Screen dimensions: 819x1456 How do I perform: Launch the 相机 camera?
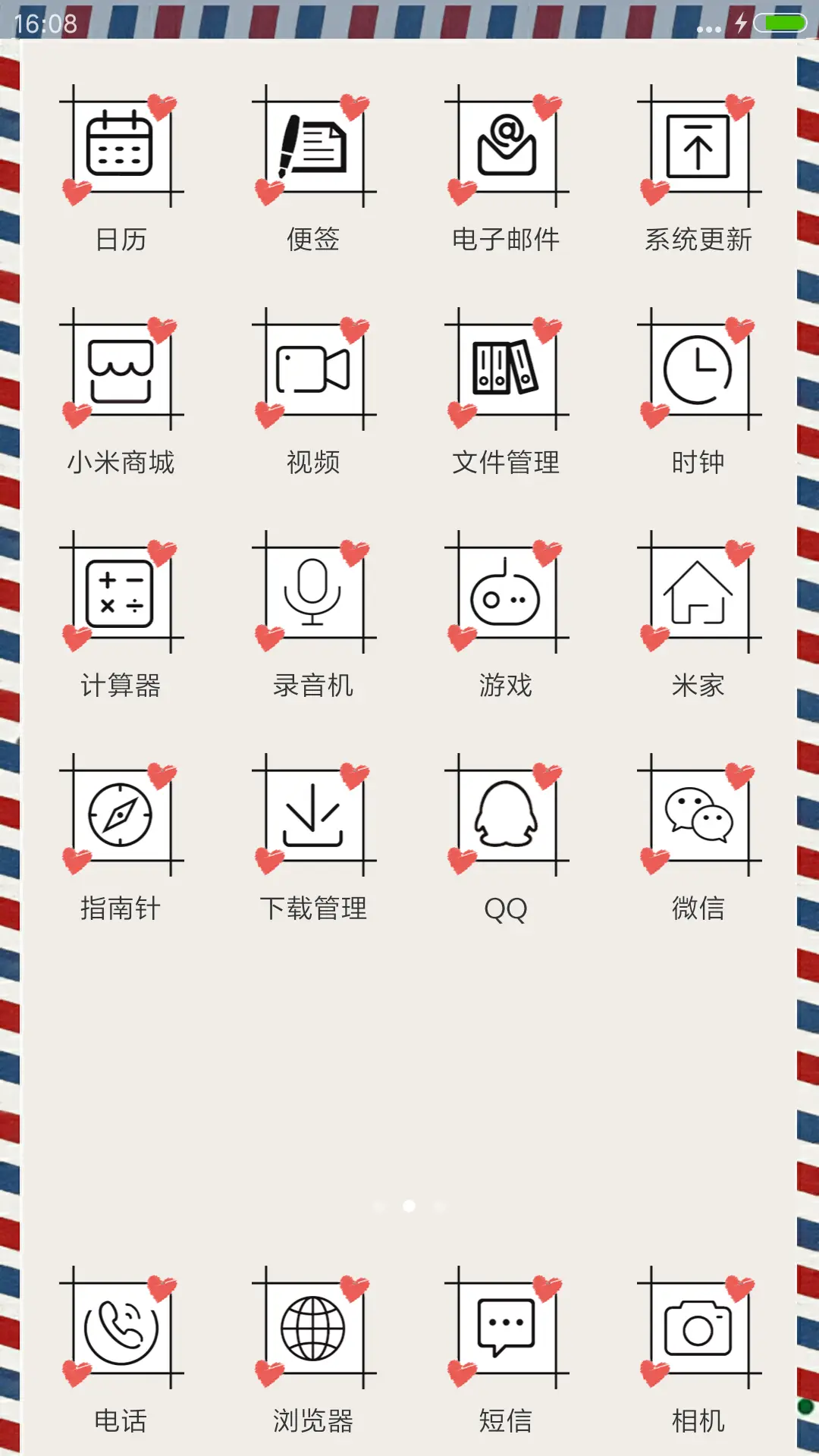pos(699,1328)
